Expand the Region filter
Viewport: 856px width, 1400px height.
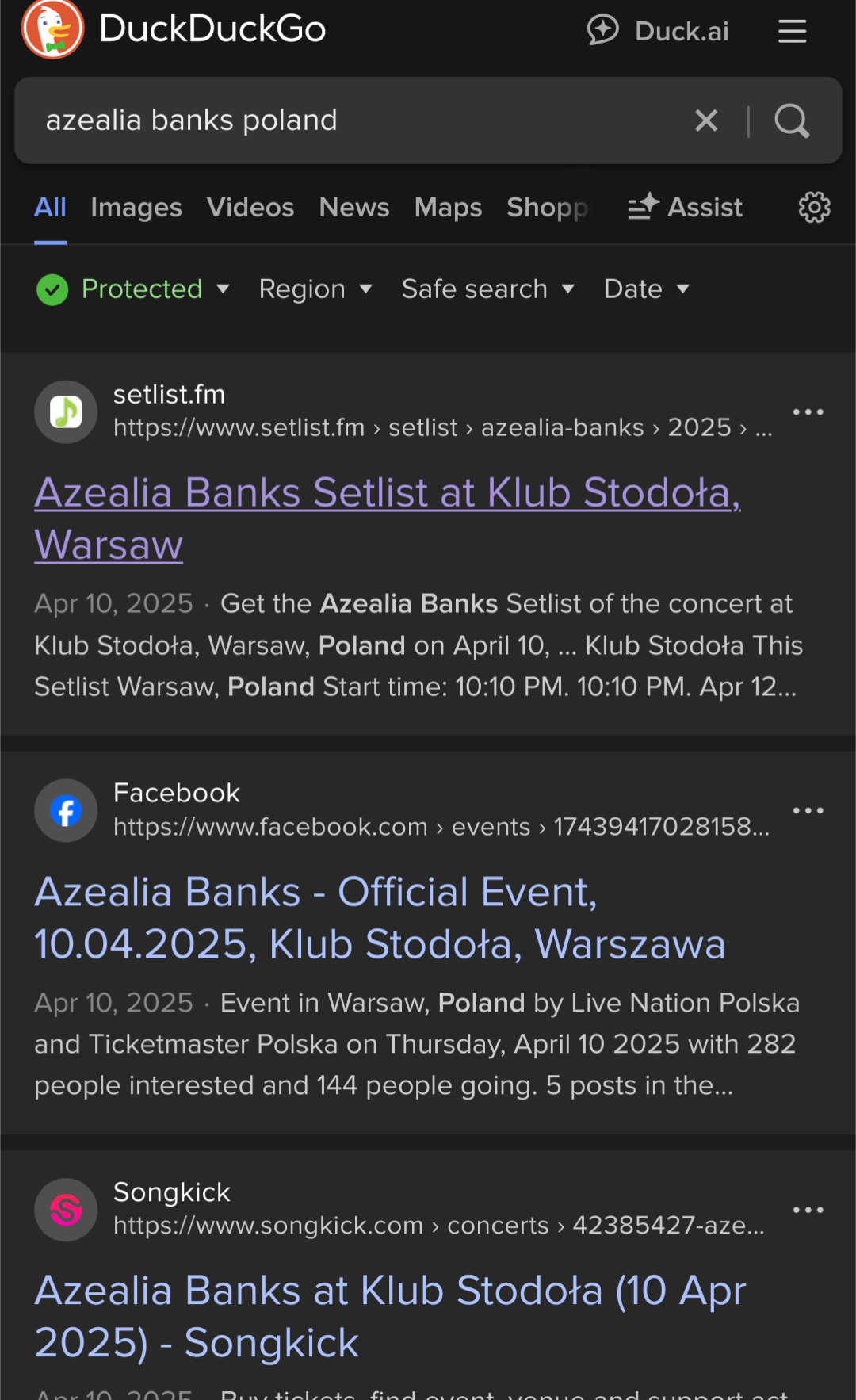click(x=315, y=289)
